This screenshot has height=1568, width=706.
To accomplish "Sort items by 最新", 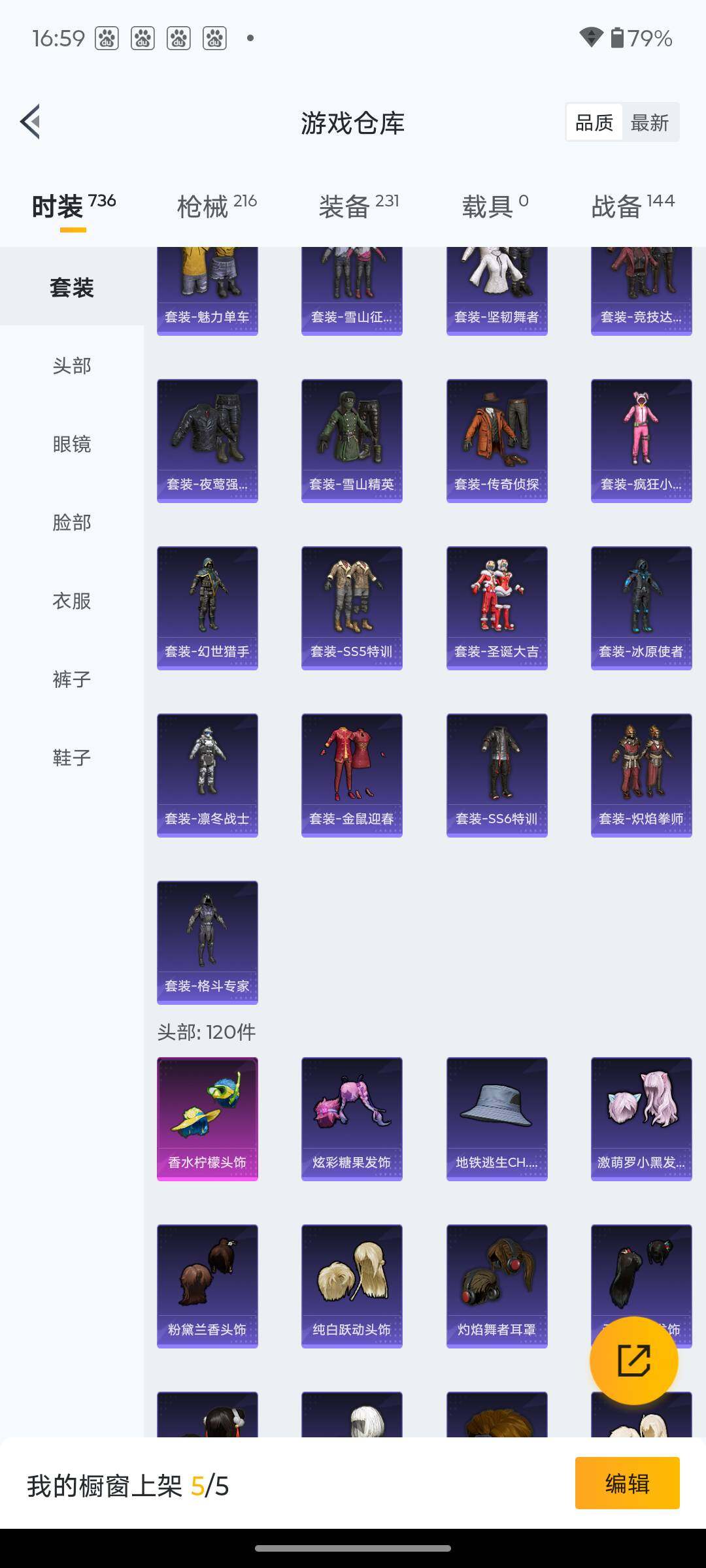I will click(x=649, y=122).
